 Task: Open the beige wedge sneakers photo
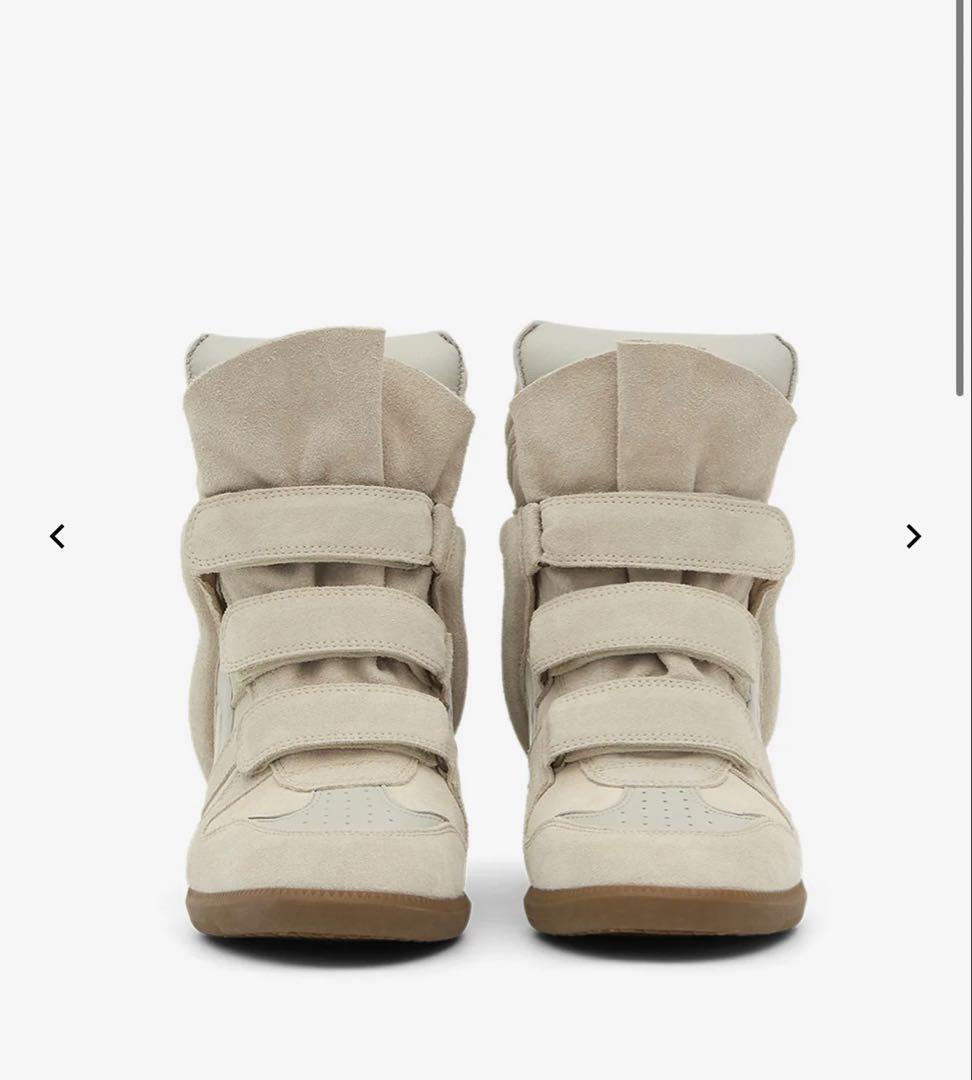(x=490, y=630)
